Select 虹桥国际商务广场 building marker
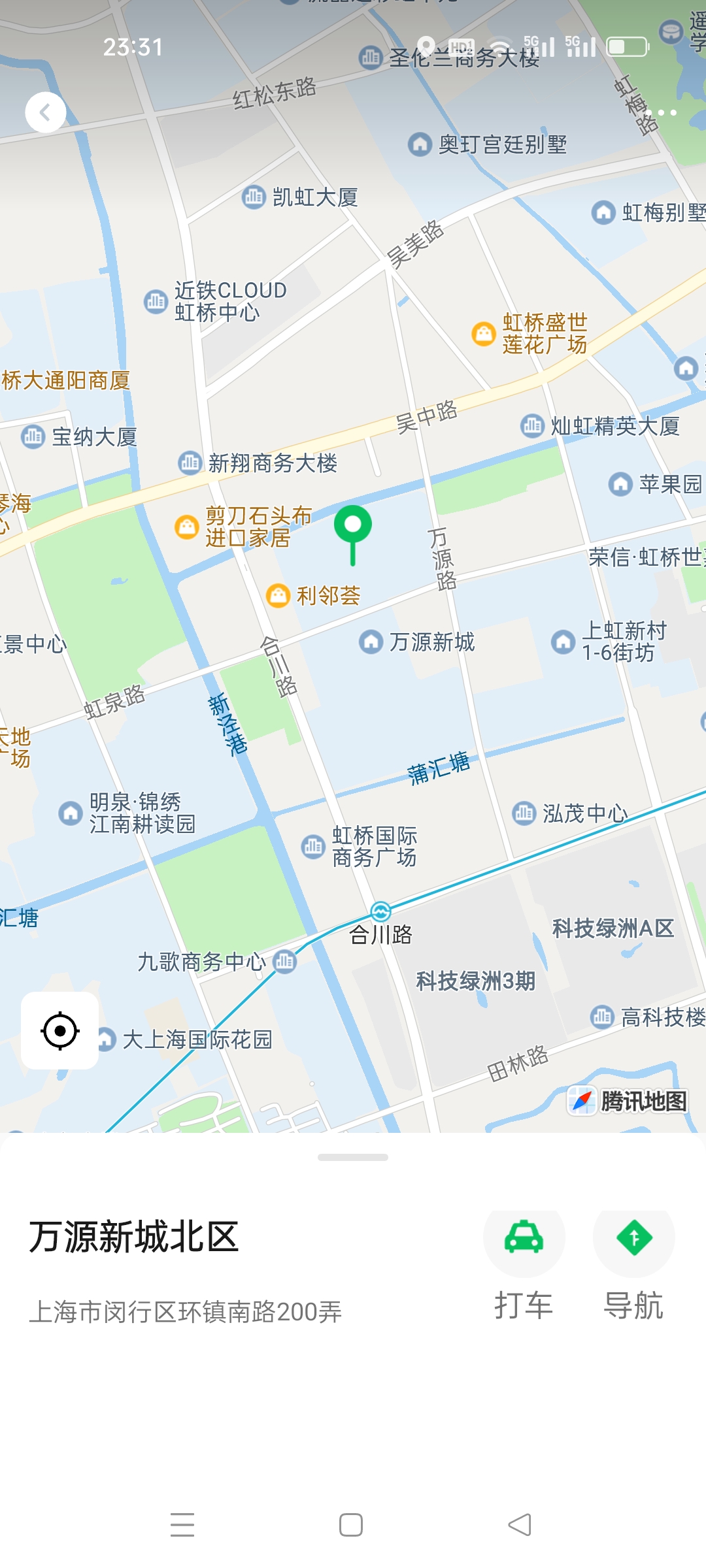Screen dimensions: 706x1568 (313, 846)
